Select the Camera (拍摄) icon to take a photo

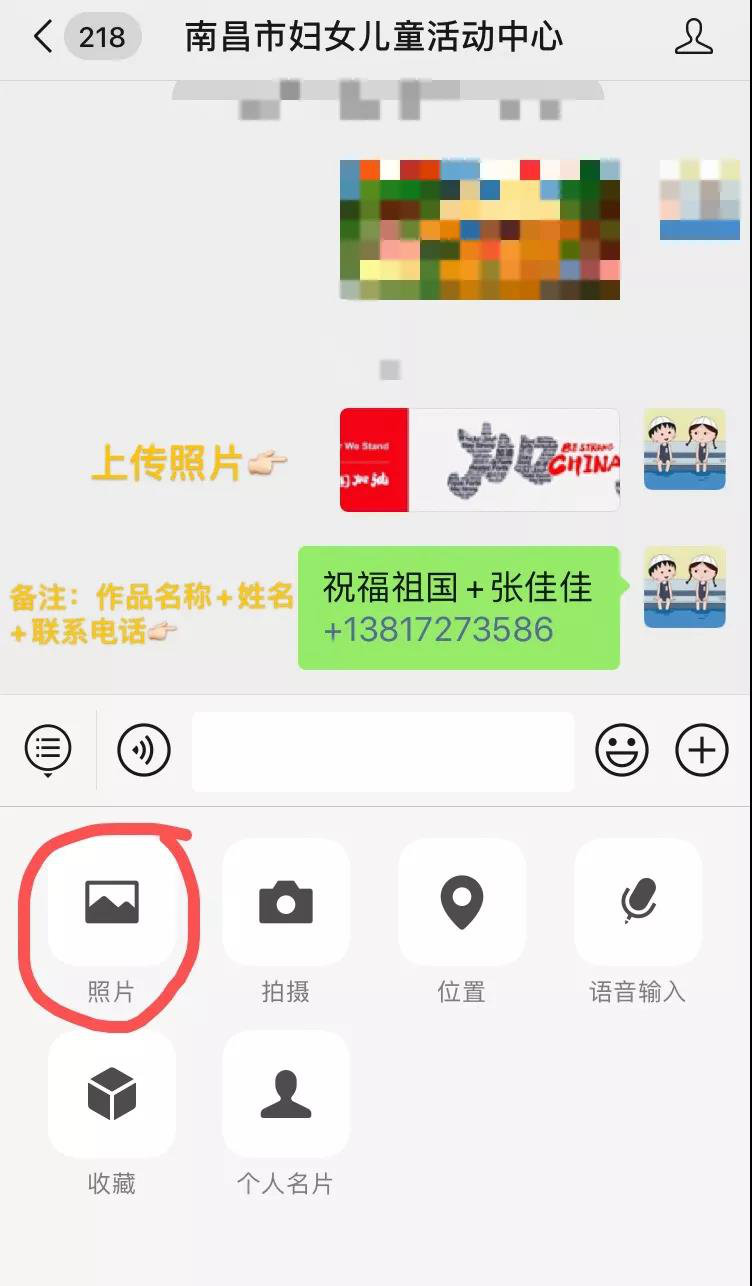[287, 901]
